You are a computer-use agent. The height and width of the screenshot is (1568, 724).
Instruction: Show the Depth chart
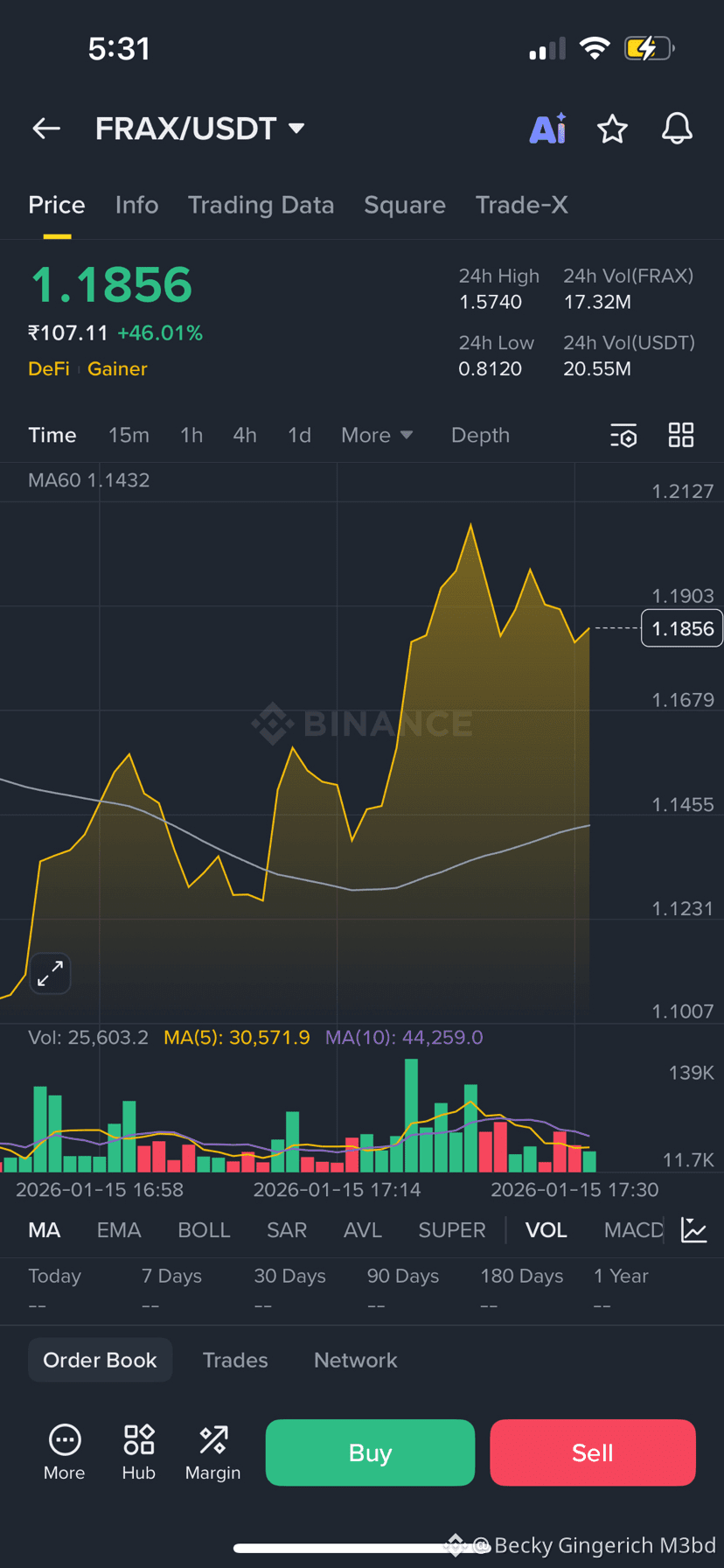pyautogui.click(x=480, y=435)
